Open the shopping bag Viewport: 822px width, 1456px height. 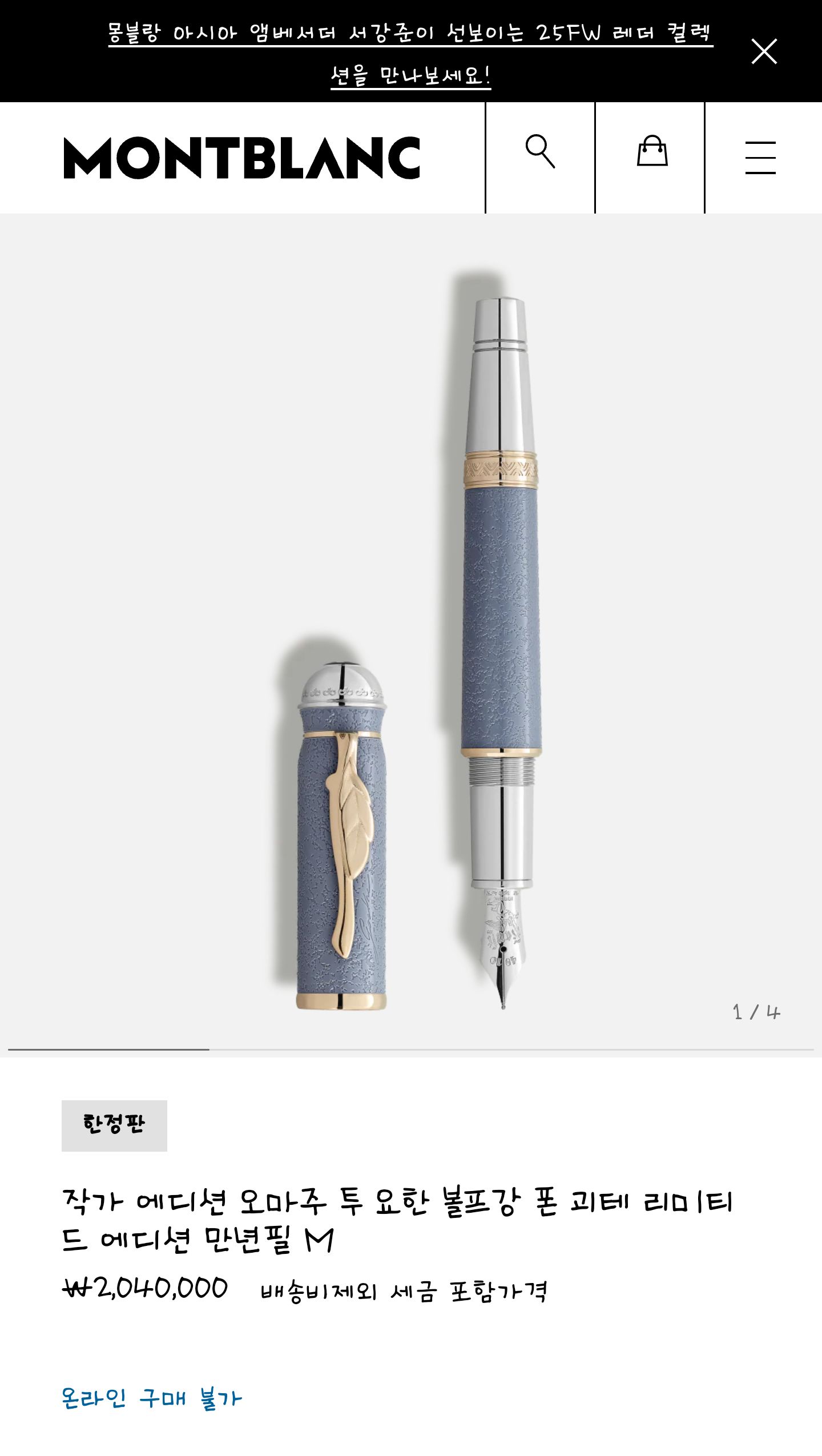(652, 151)
